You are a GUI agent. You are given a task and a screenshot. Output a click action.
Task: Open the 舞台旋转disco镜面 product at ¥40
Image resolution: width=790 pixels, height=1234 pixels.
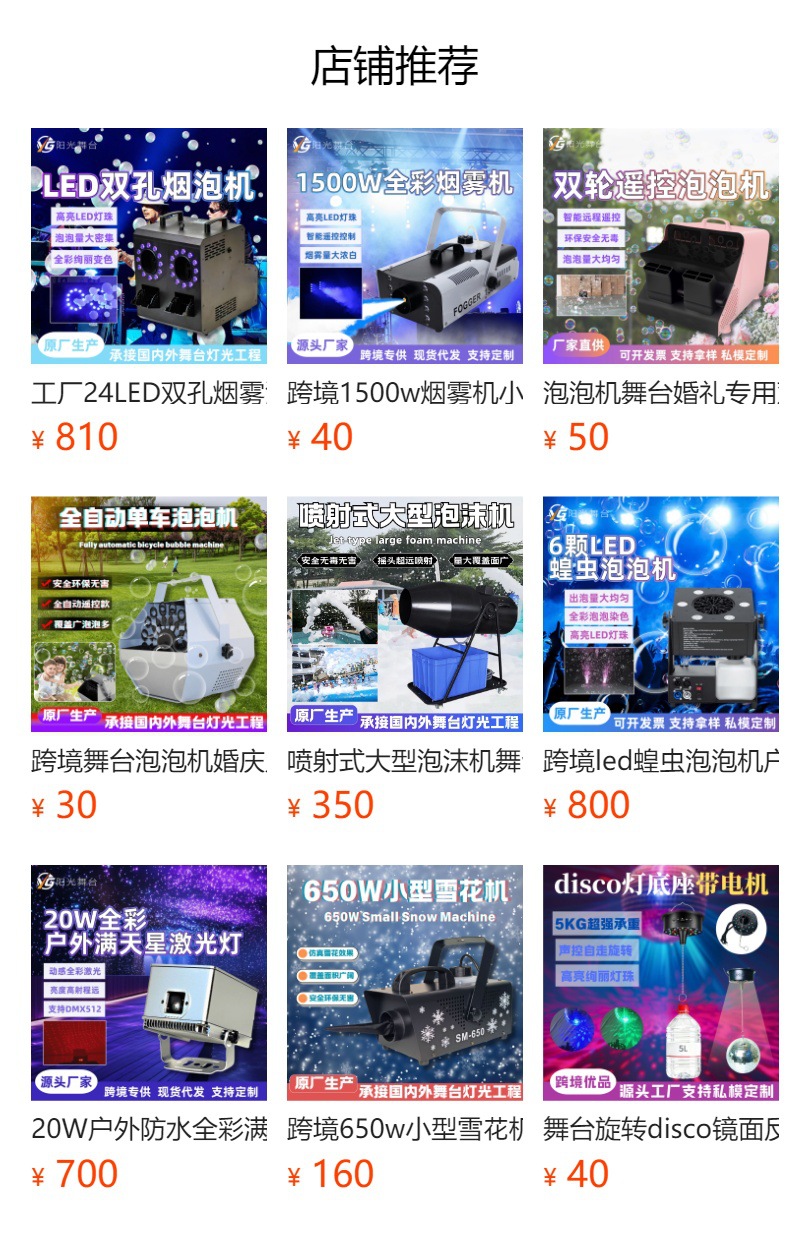click(x=661, y=983)
